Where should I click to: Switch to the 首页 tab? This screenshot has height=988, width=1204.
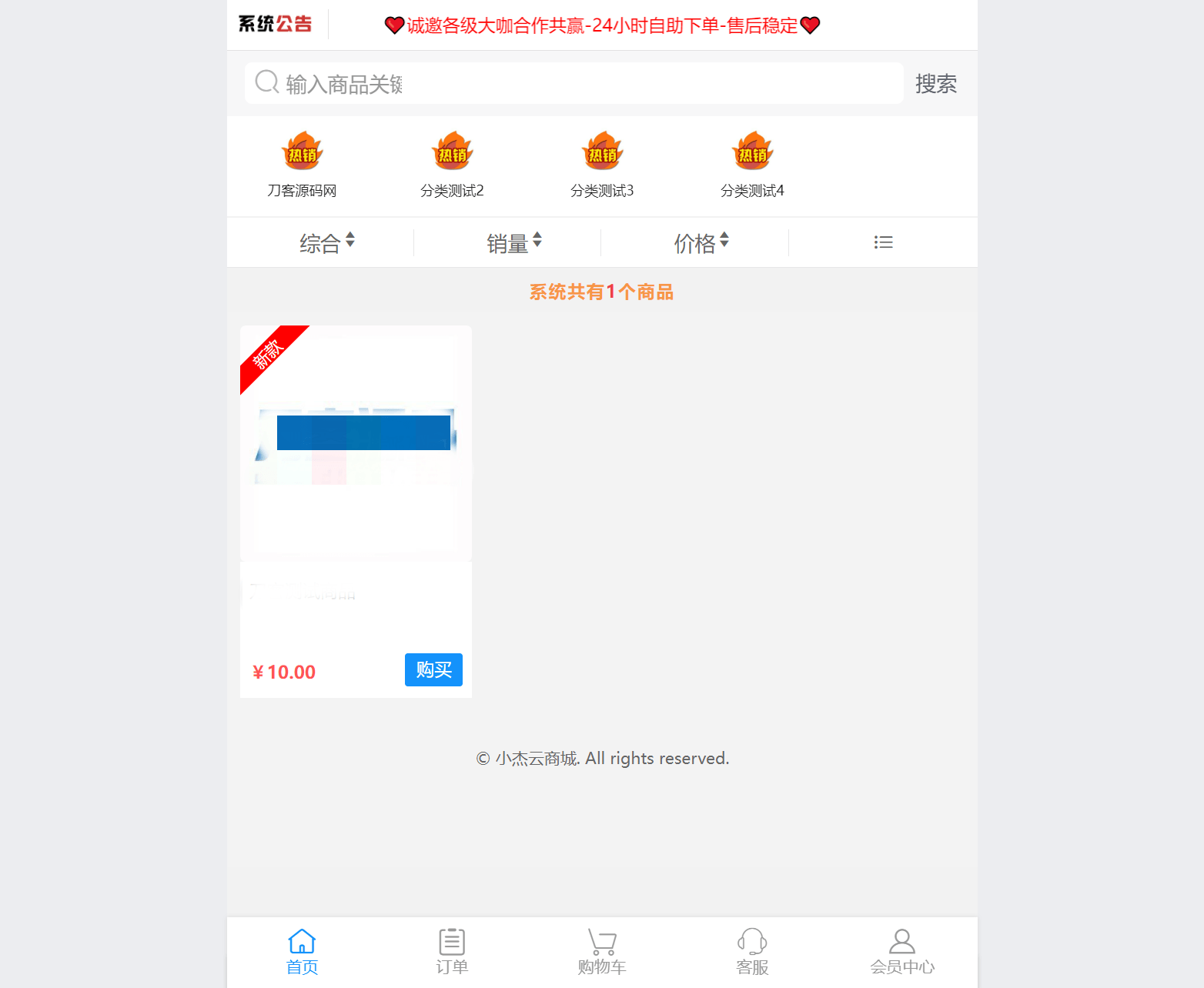[302, 952]
